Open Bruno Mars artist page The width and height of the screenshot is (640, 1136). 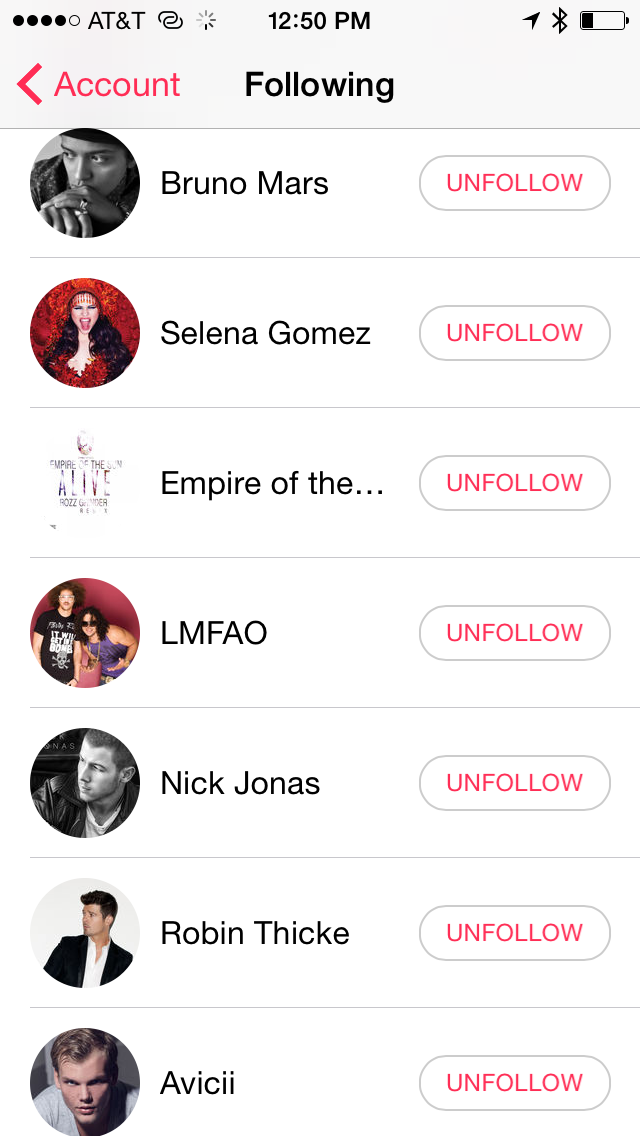[x=244, y=183]
